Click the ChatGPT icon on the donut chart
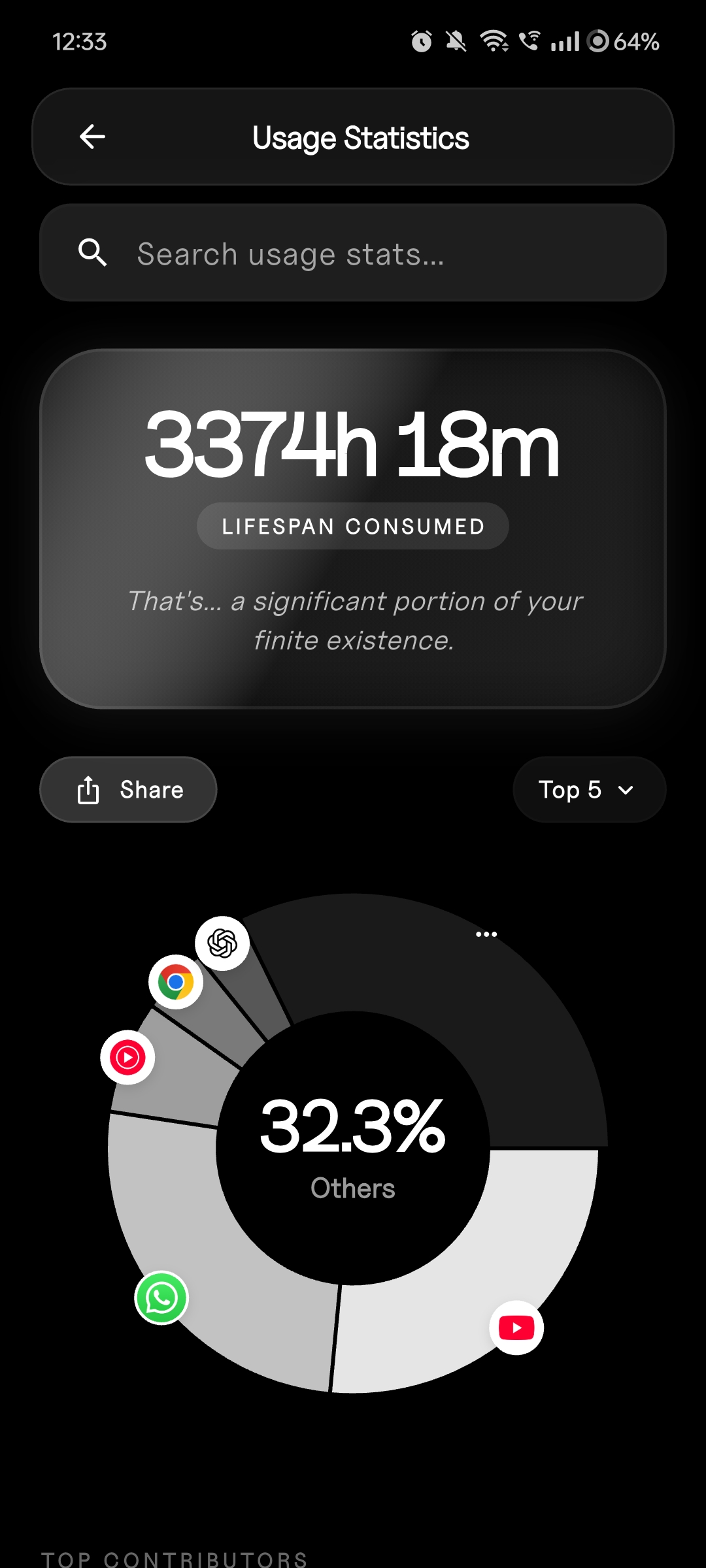Viewport: 706px width, 1568px height. [x=222, y=942]
